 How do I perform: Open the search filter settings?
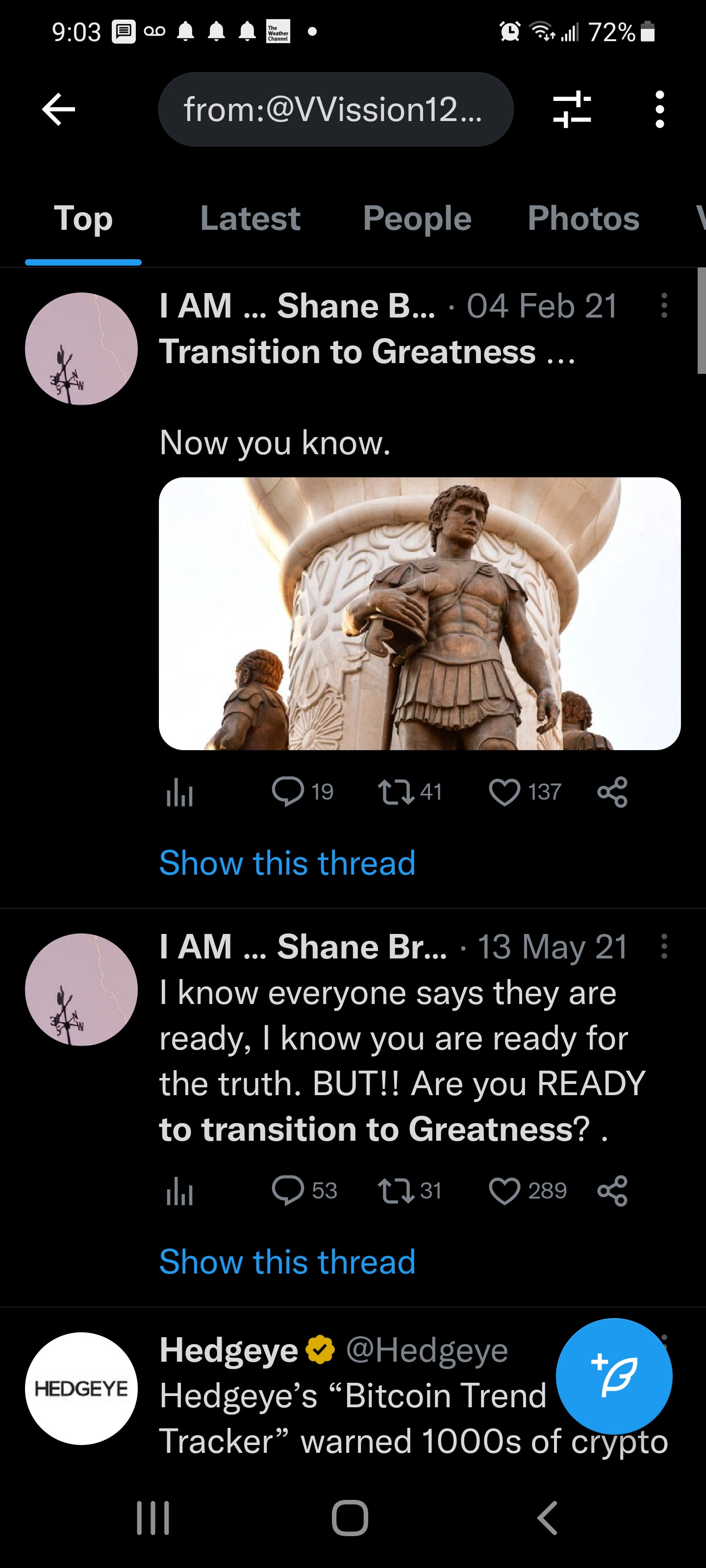coord(571,110)
